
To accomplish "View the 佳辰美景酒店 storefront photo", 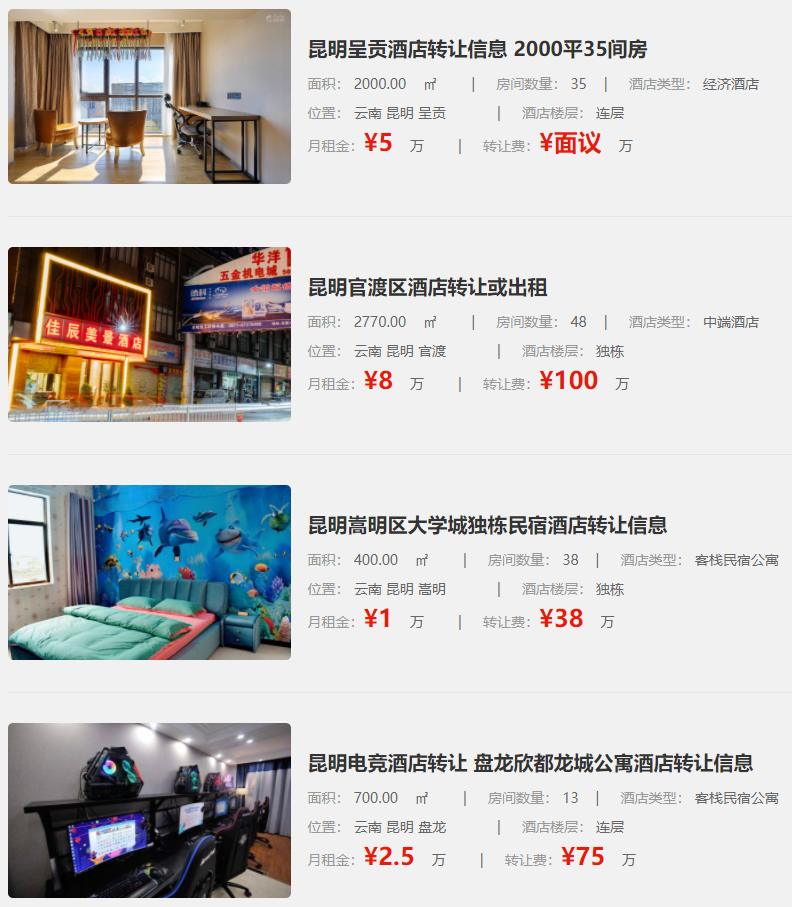I will [x=149, y=334].
